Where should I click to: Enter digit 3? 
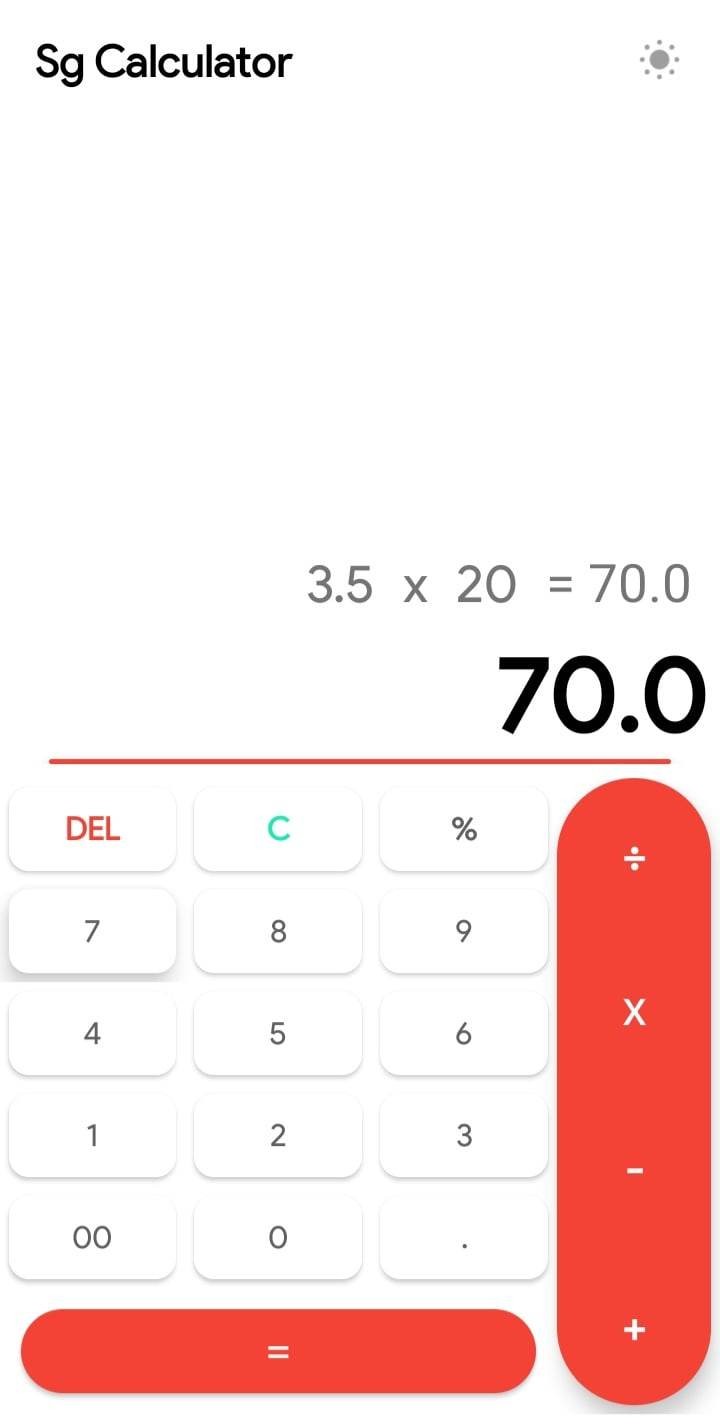tap(464, 1135)
